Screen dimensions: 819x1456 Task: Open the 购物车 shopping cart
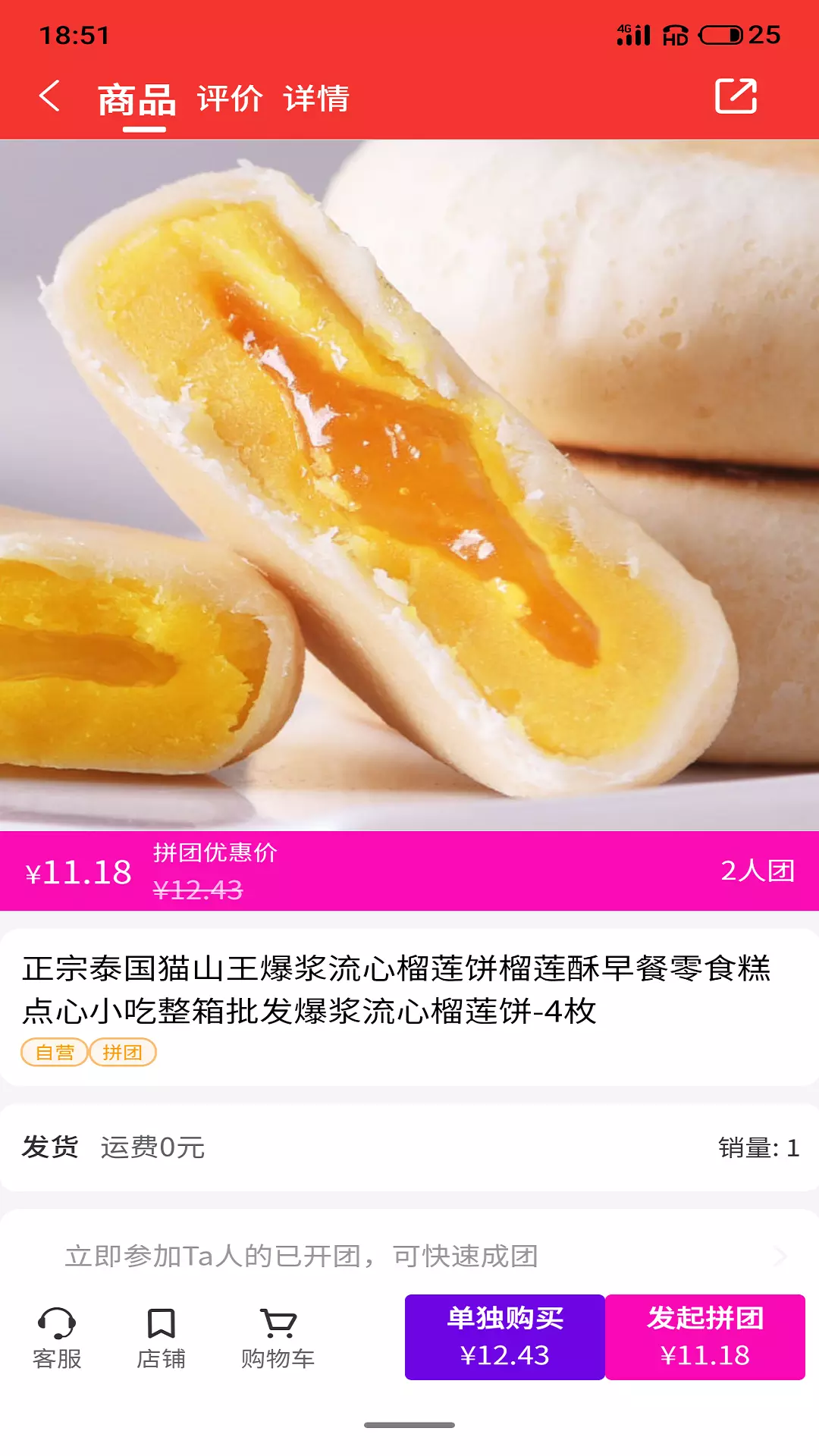(x=278, y=1338)
